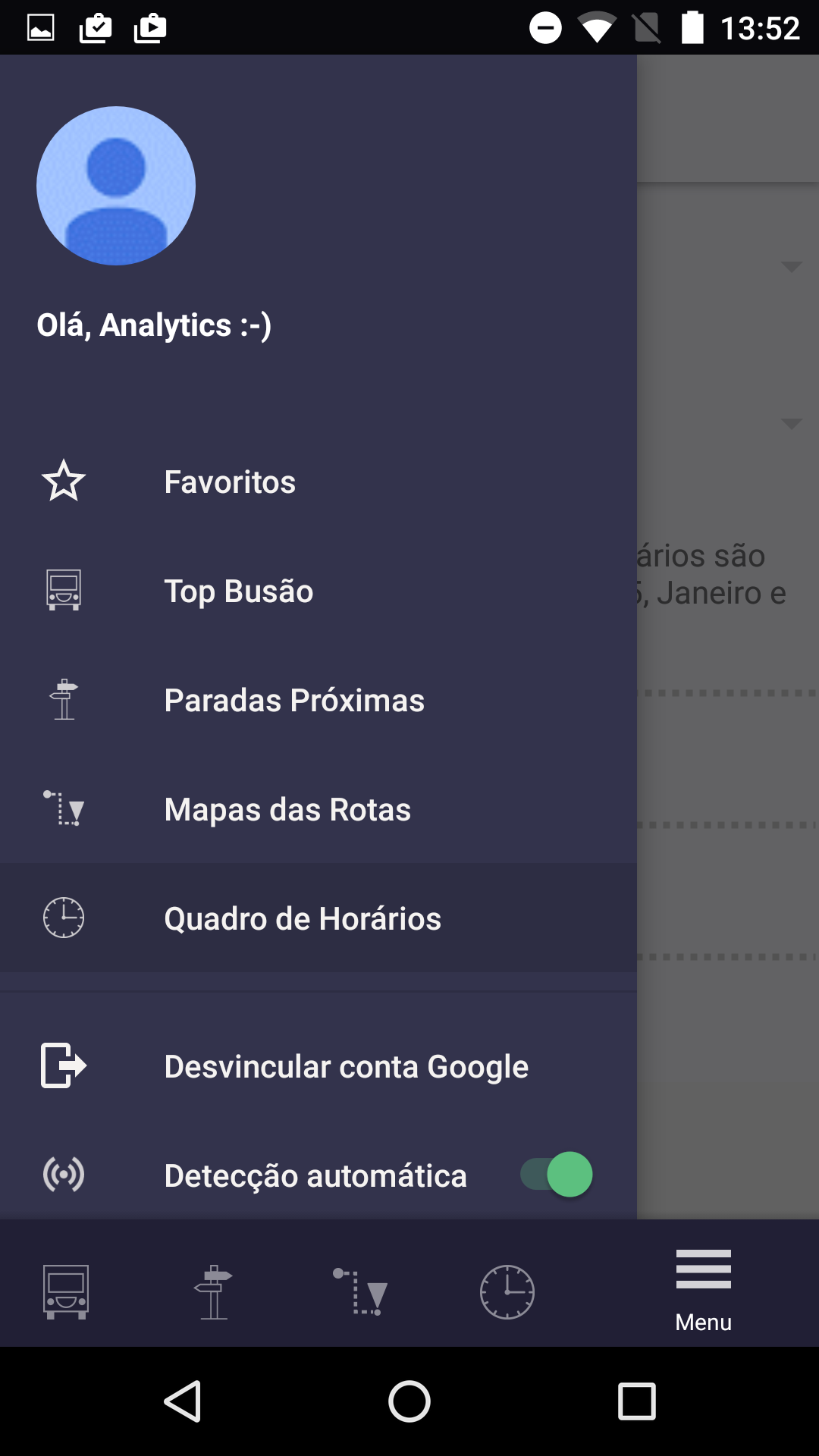
Task: Switch to the clock schedule tab
Action: 507,1291
